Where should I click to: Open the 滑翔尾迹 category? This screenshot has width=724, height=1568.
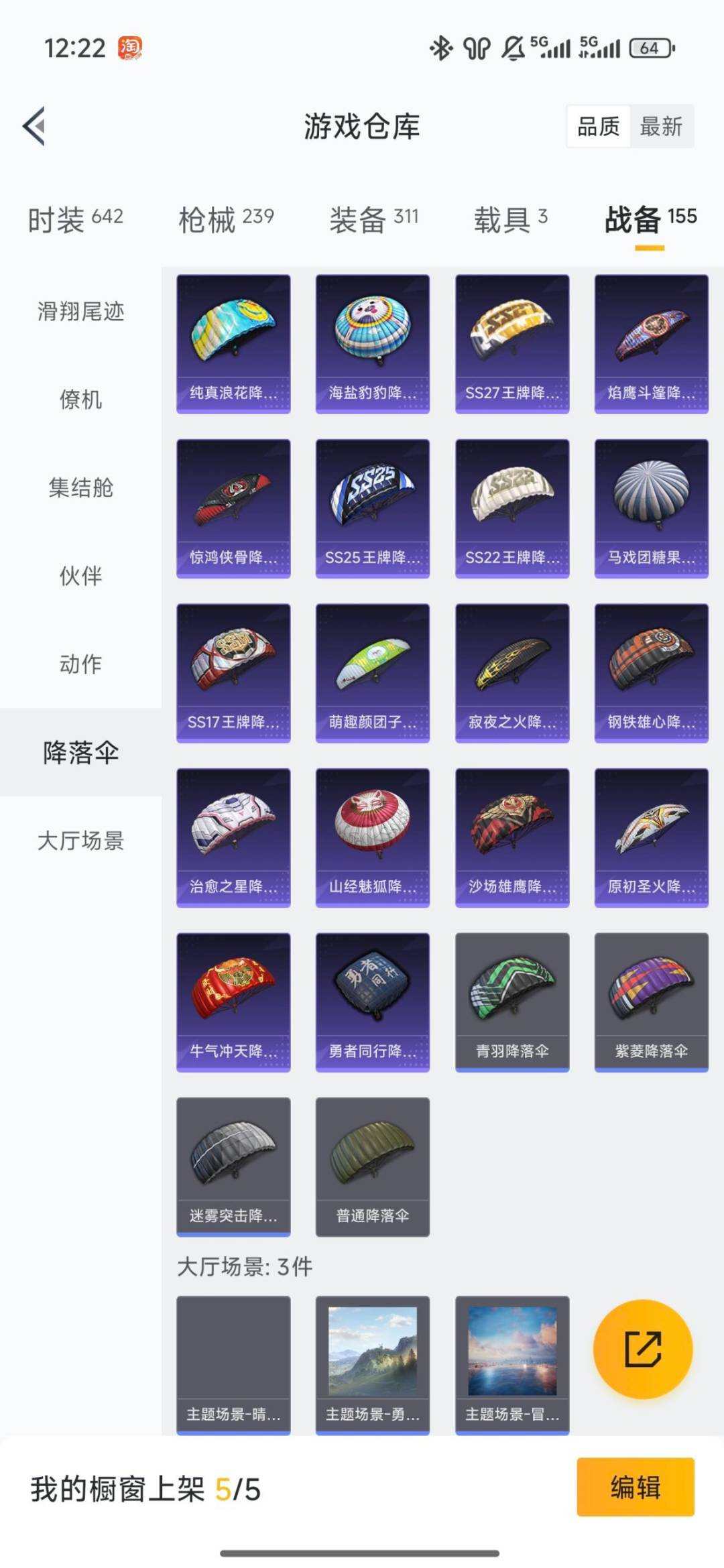[x=79, y=312]
